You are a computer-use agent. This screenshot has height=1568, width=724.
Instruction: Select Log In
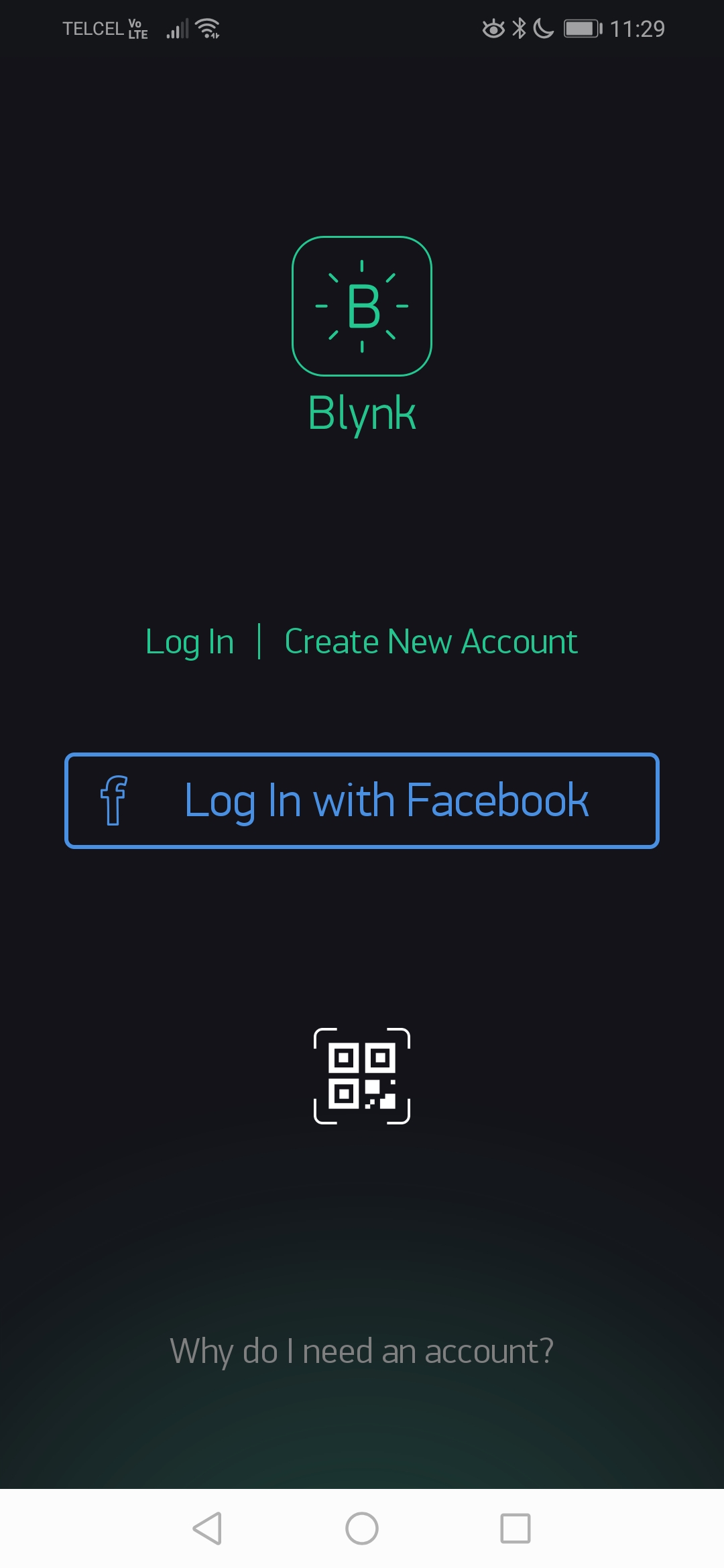pos(189,642)
